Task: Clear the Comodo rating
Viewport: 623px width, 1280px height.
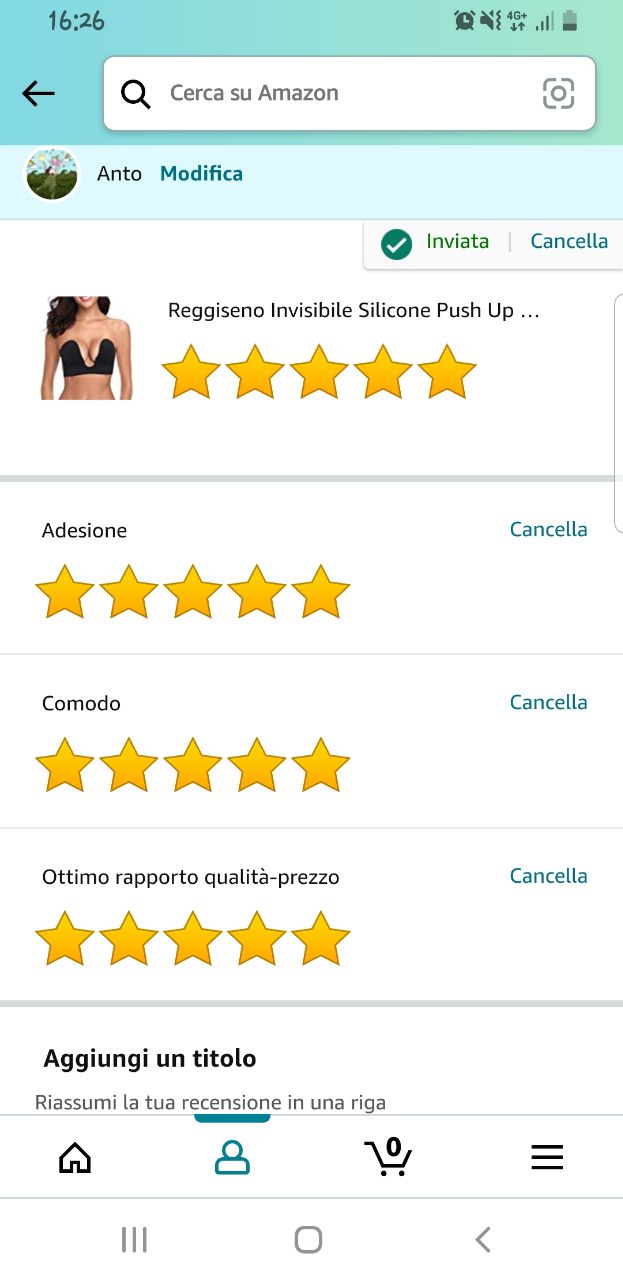Action: (548, 702)
